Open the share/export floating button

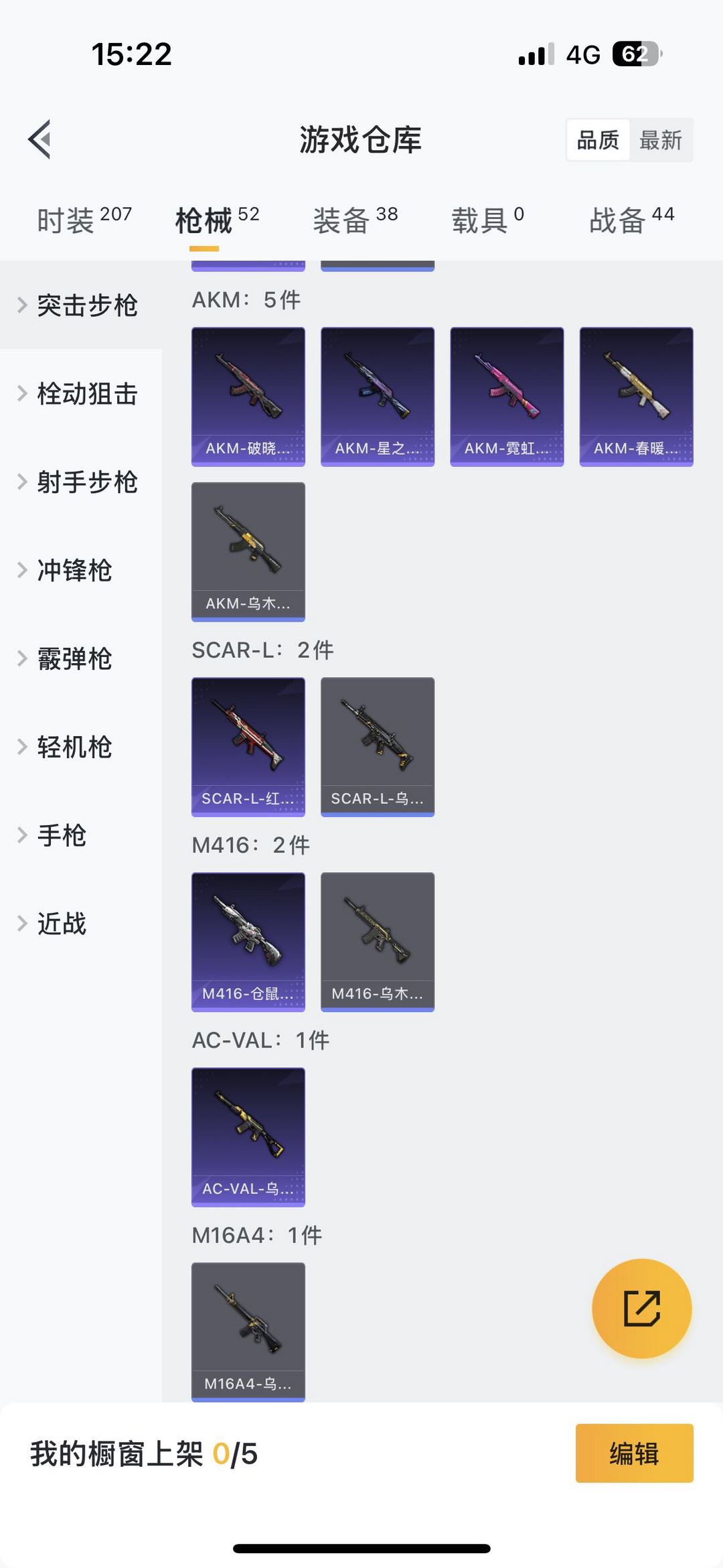(x=641, y=1308)
